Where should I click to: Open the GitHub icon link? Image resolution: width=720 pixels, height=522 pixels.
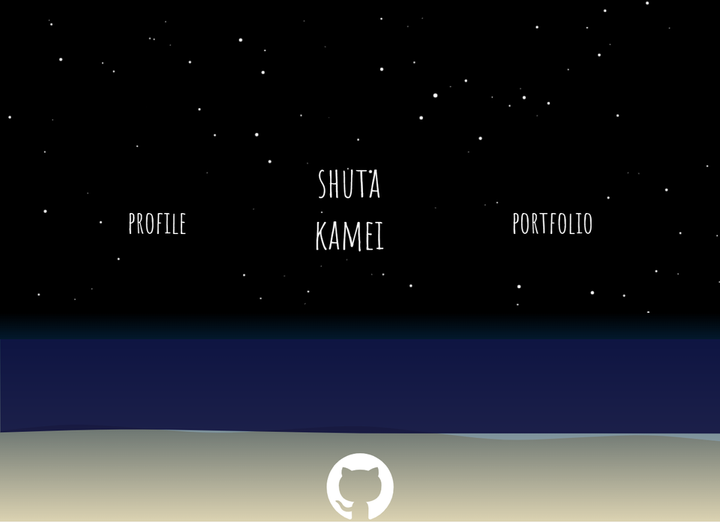click(359, 487)
